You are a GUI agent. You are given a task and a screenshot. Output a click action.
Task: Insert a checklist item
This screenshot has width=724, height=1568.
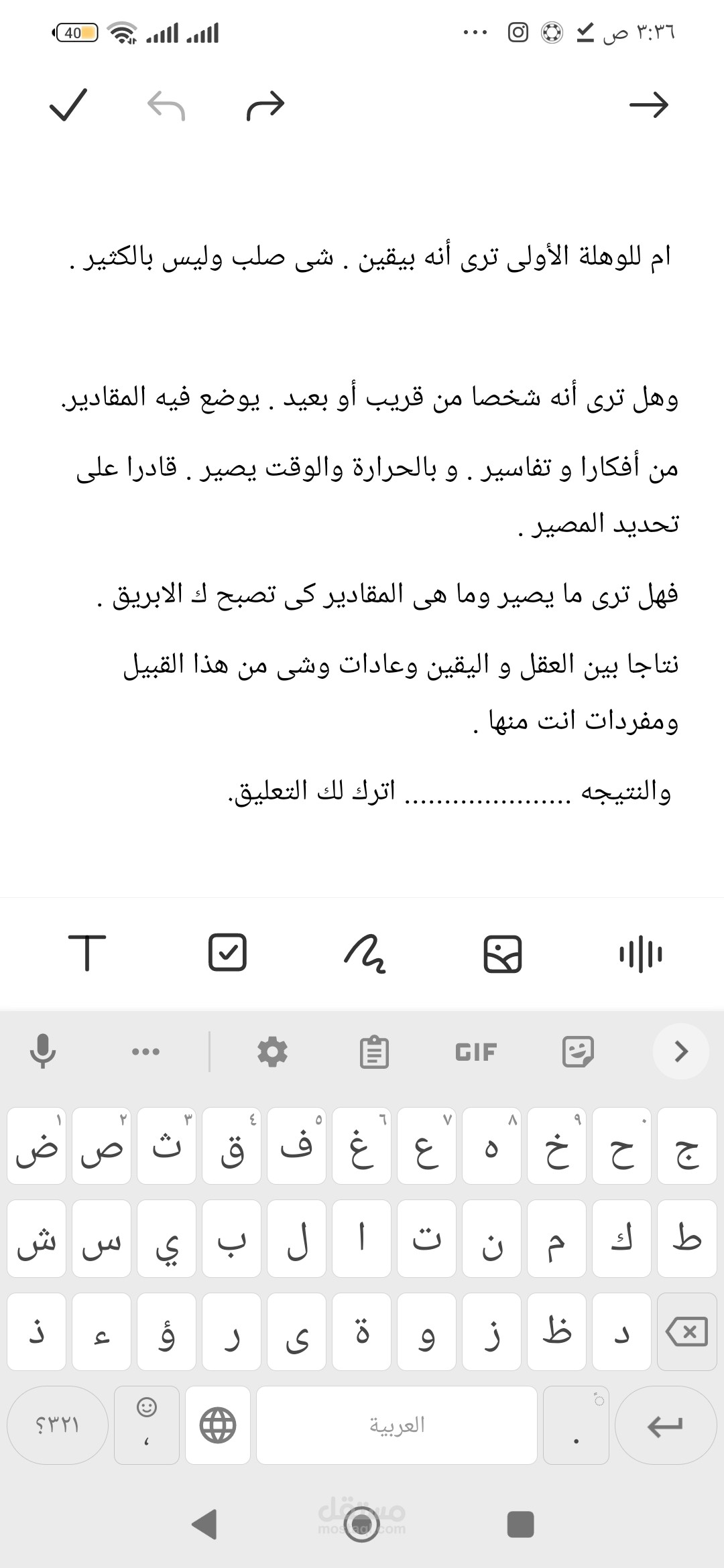(228, 953)
